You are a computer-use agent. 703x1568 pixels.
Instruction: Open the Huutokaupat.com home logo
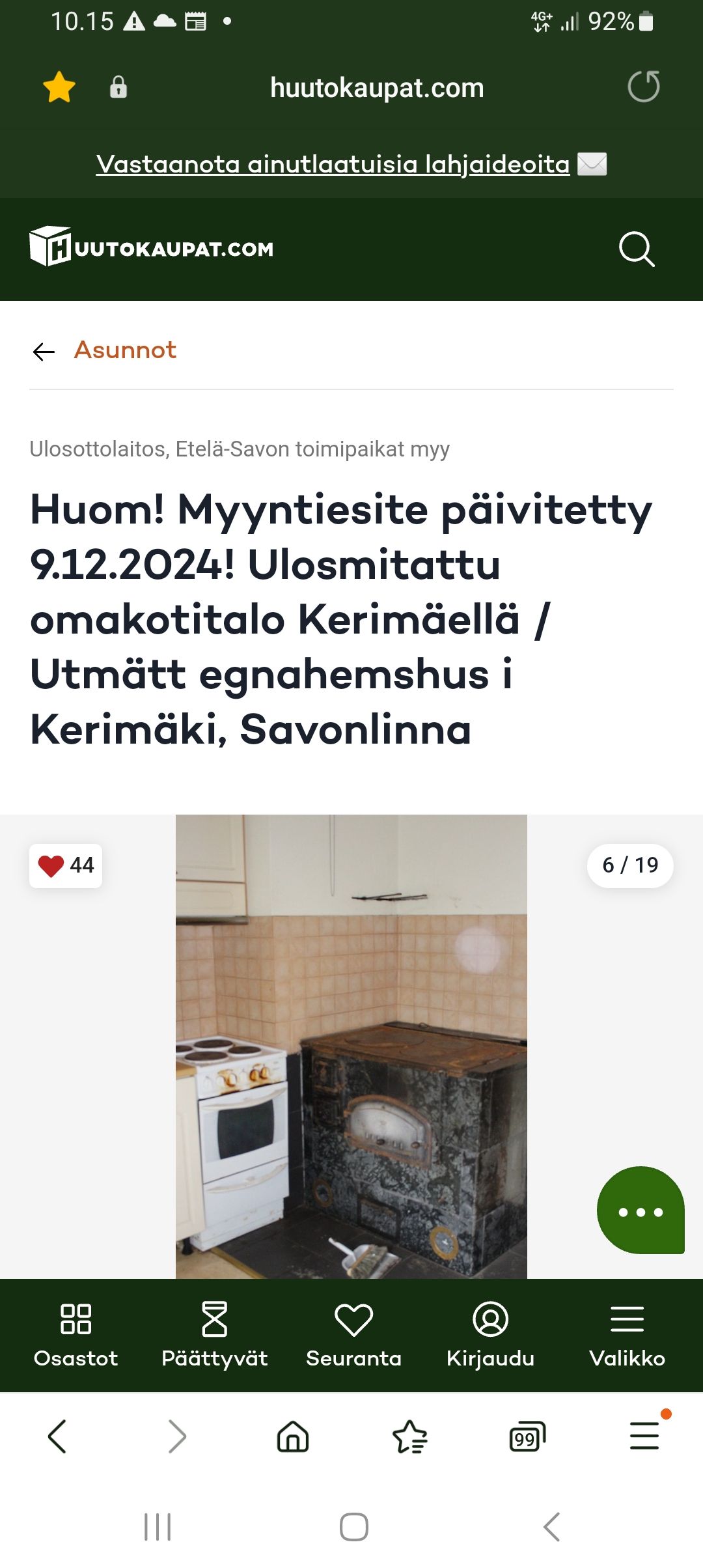151,248
